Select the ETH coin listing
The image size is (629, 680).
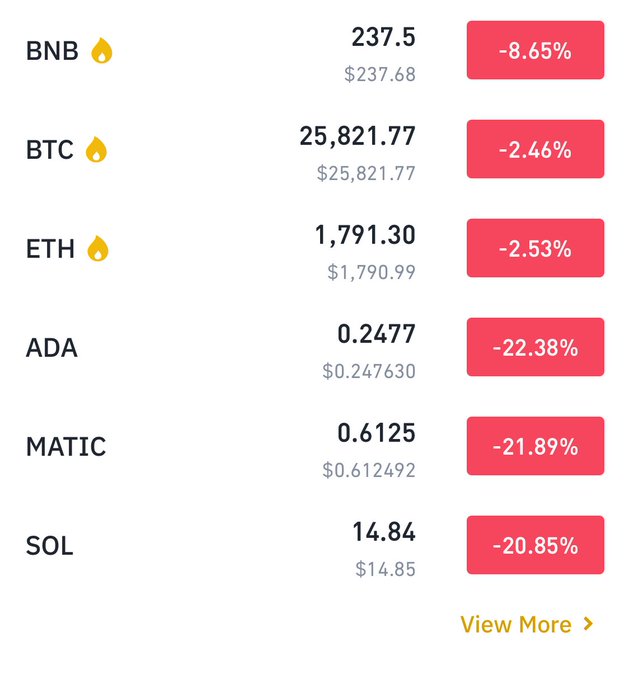(50, 249)
